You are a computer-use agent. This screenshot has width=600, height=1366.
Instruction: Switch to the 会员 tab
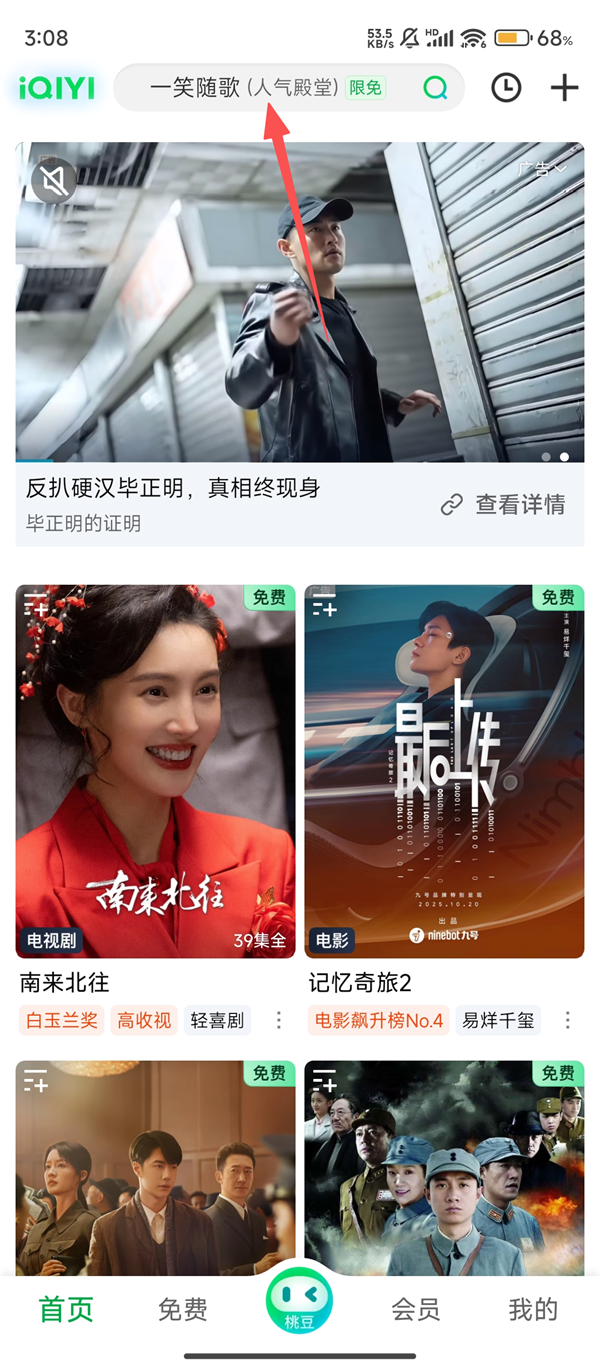click(x=416, y=1309)
